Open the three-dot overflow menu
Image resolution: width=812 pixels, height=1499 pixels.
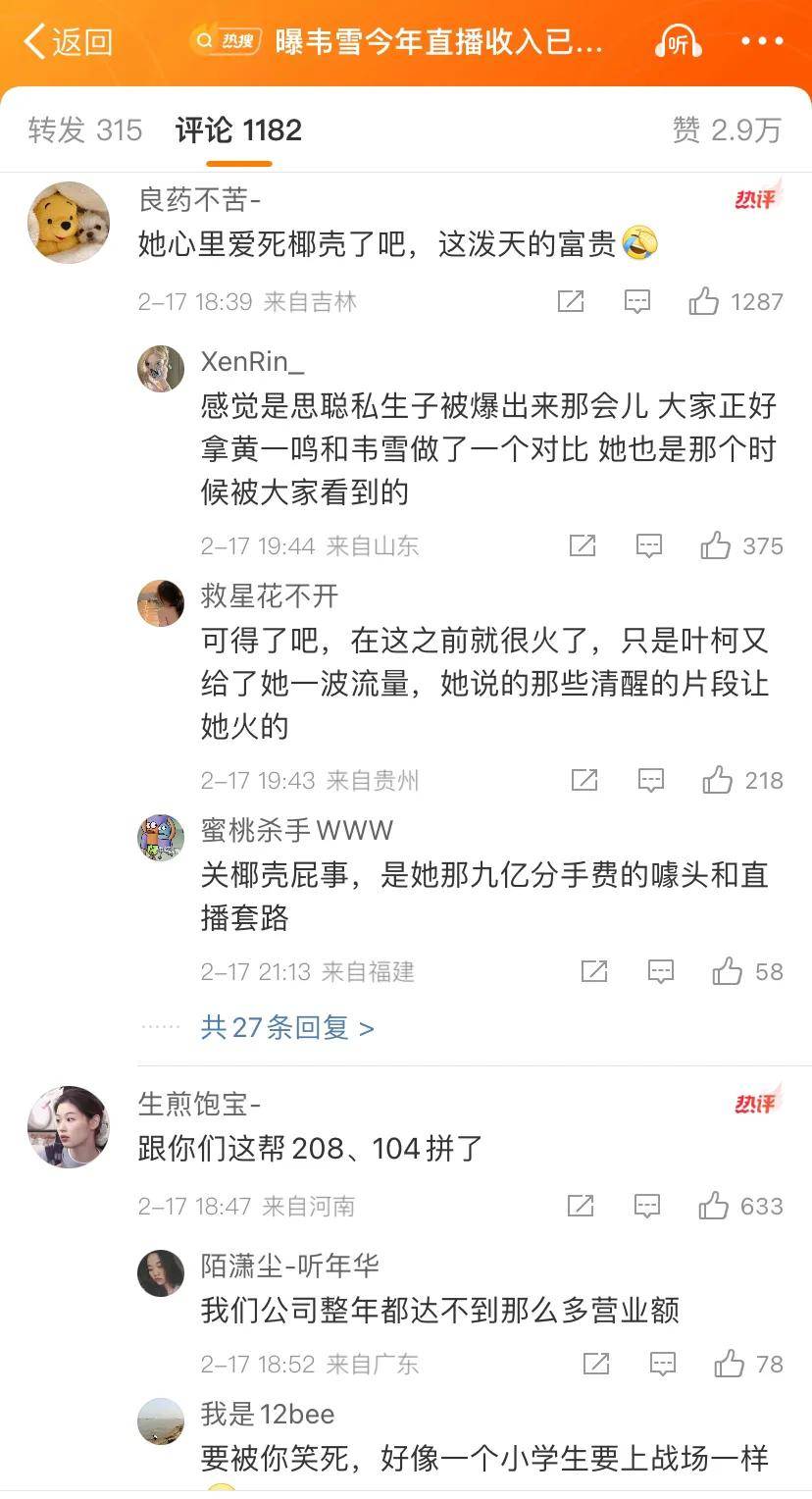pos(762,42)
